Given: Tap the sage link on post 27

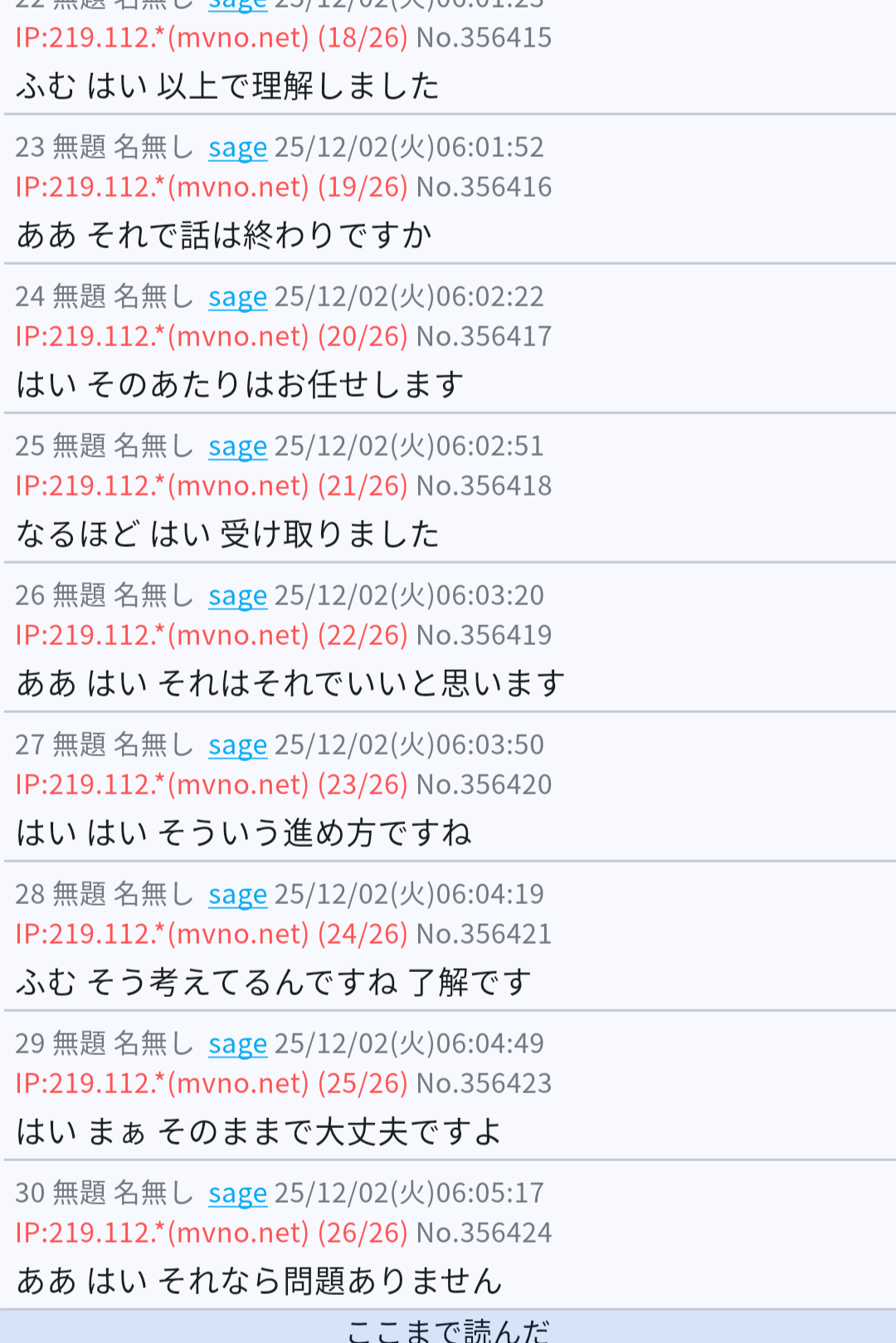Looking at the screenshot, I should click(x=237, y=745).
